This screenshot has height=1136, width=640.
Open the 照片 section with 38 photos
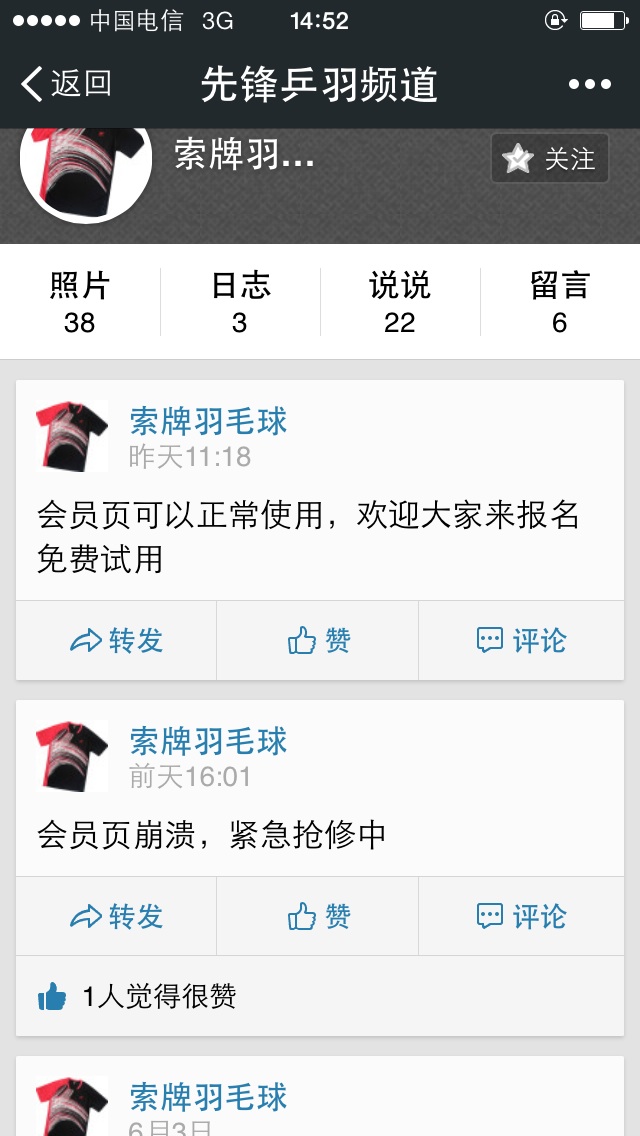tap(80, 302)
